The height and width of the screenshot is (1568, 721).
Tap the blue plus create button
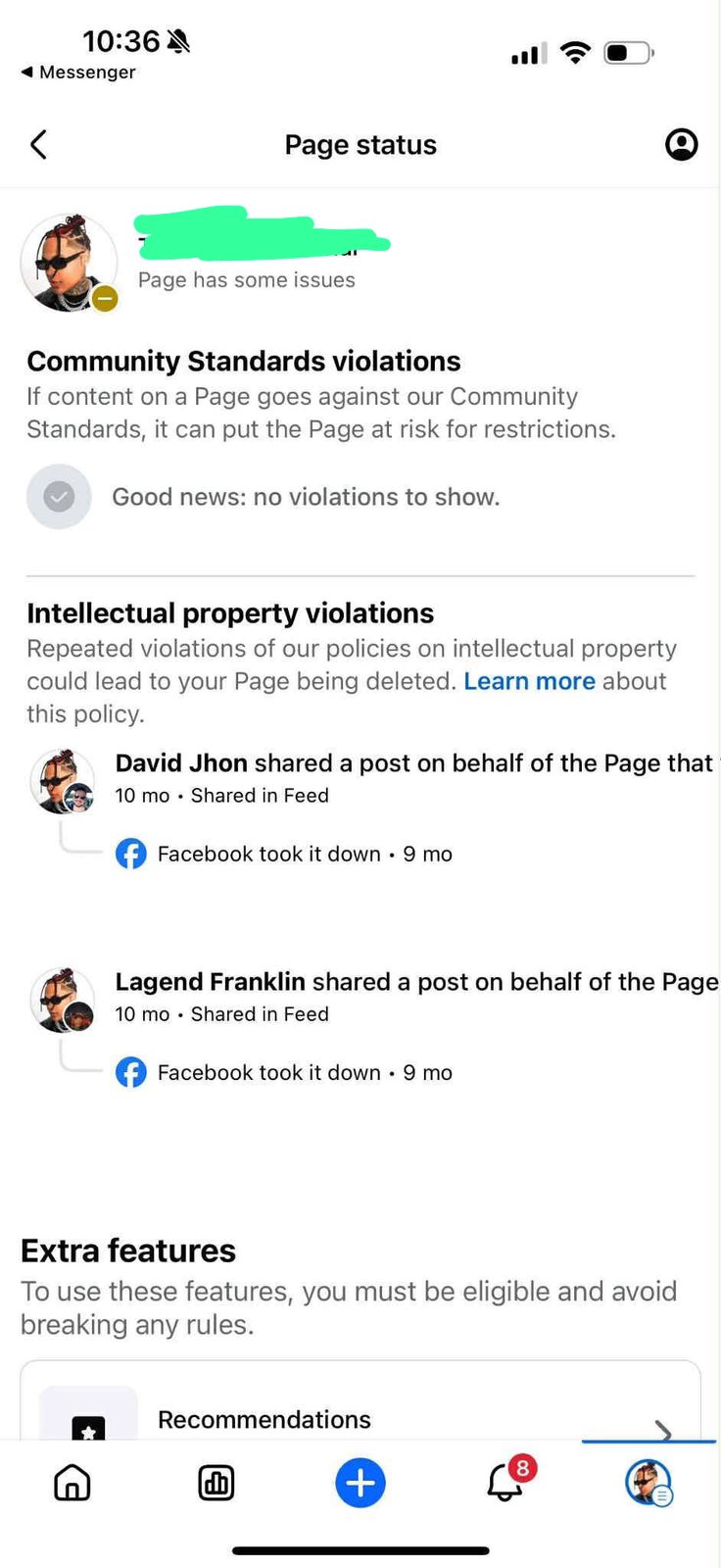tap(360, 1483)
